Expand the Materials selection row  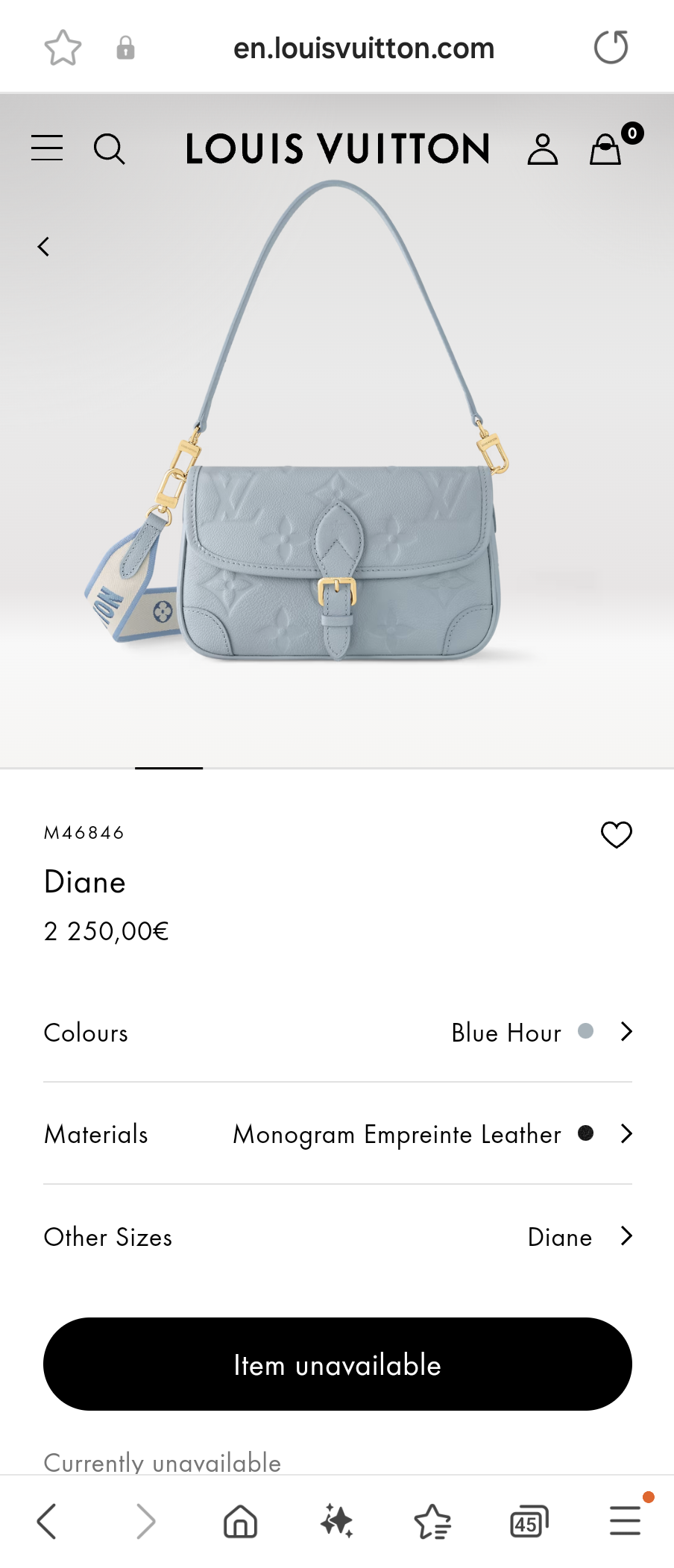(x=336, y=1134)
